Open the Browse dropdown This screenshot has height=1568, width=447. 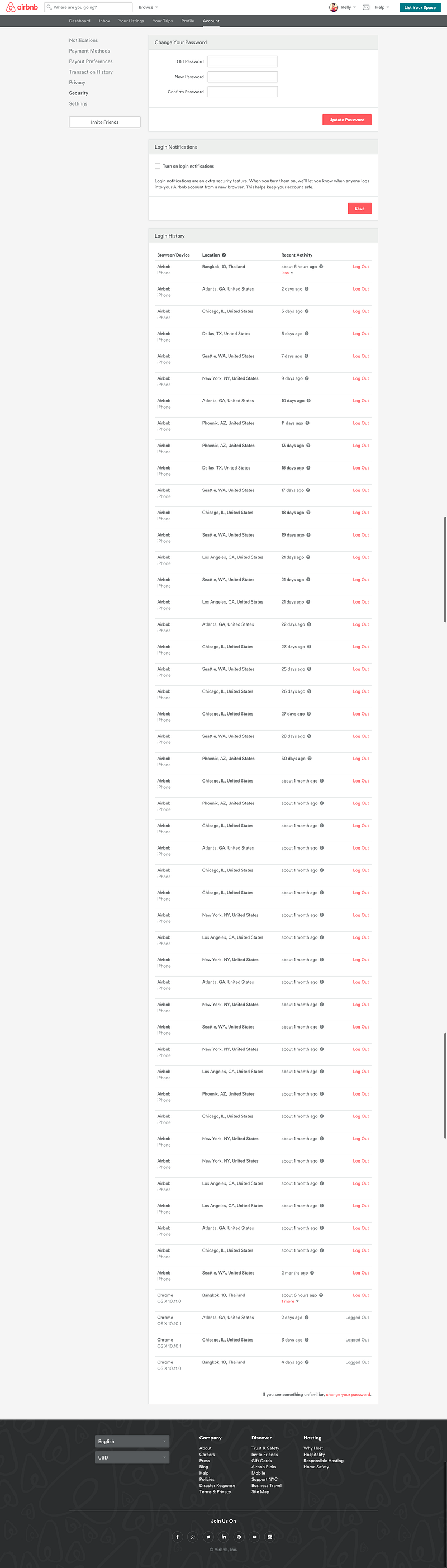point(148,7)
